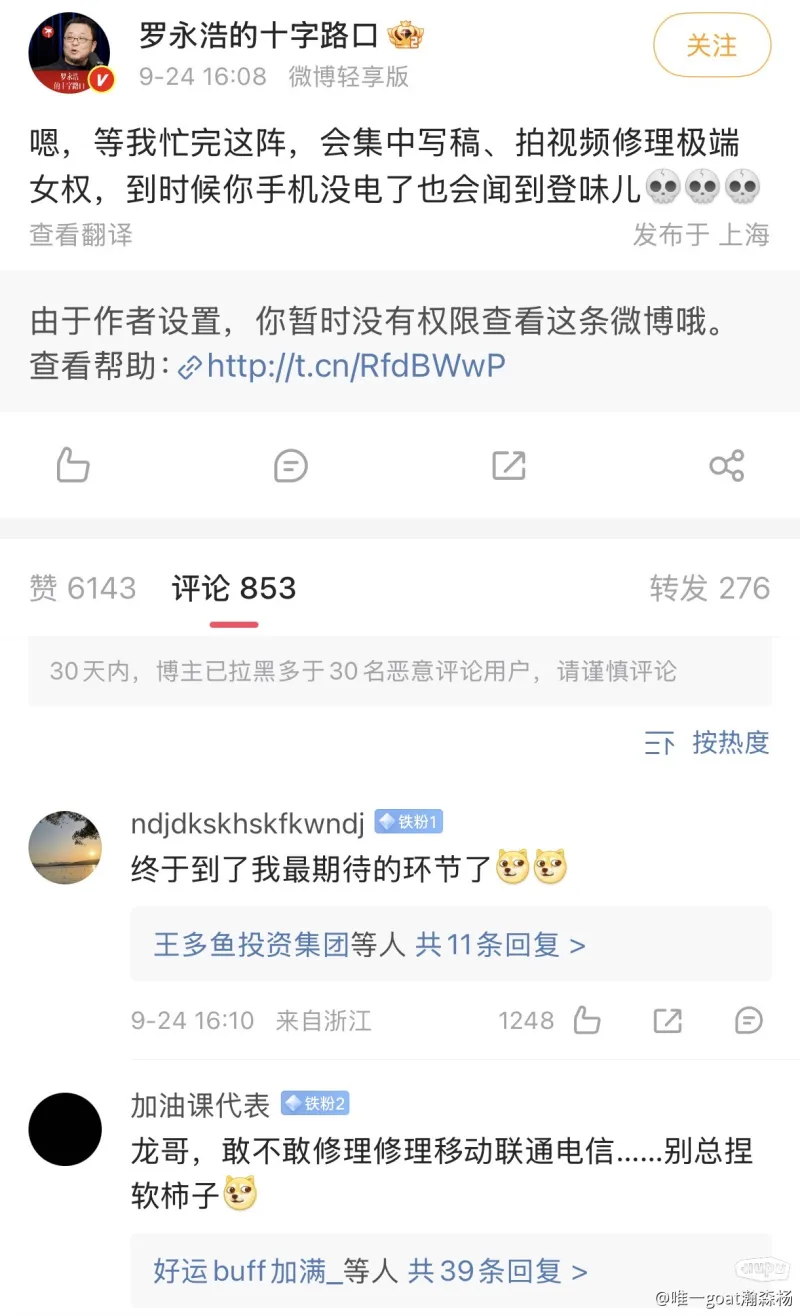The width and height of the screenshot is (800, 1316).
Task: Open the help link http://t.cn/RfdBWwP
Action: pos(355,366)
